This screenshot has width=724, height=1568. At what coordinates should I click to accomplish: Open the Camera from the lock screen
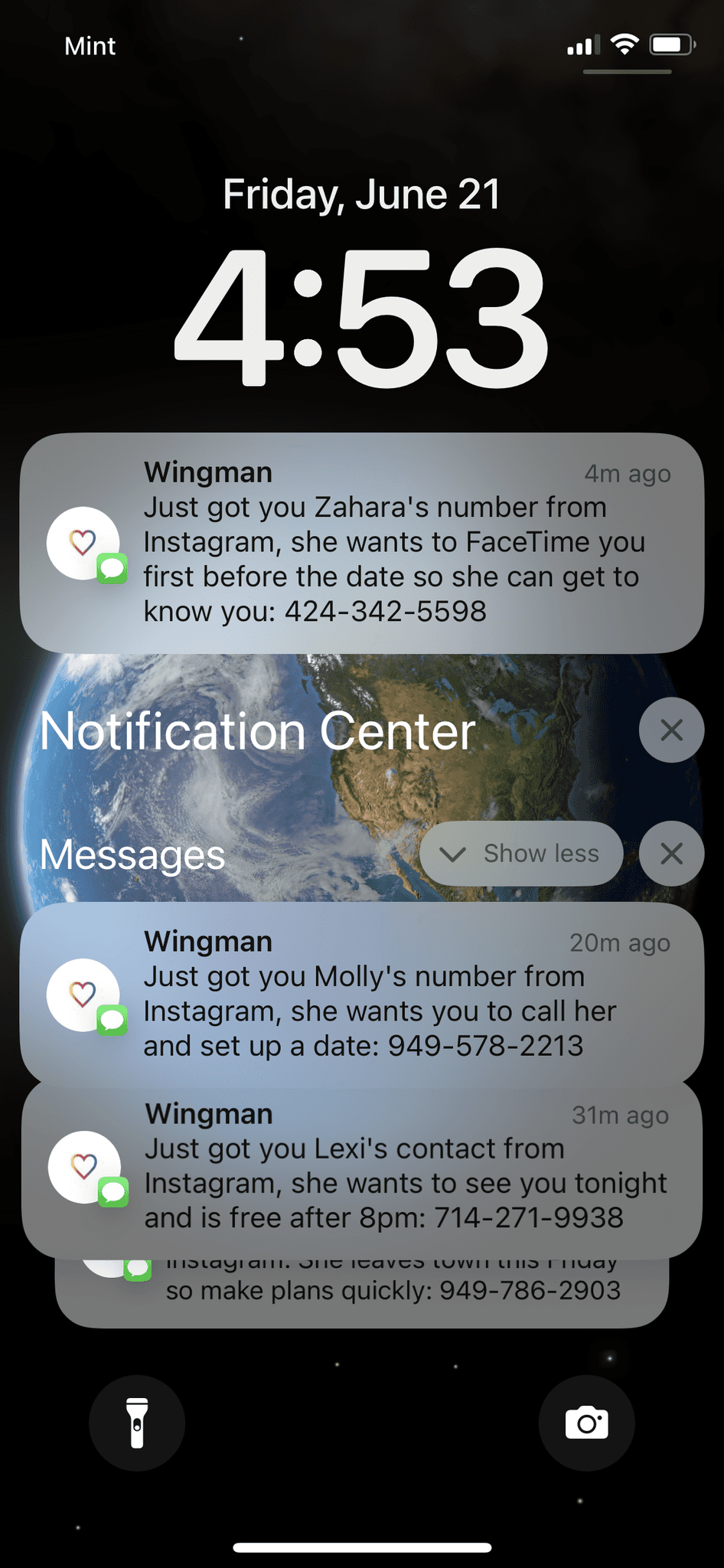click(x=587, y=1422)
